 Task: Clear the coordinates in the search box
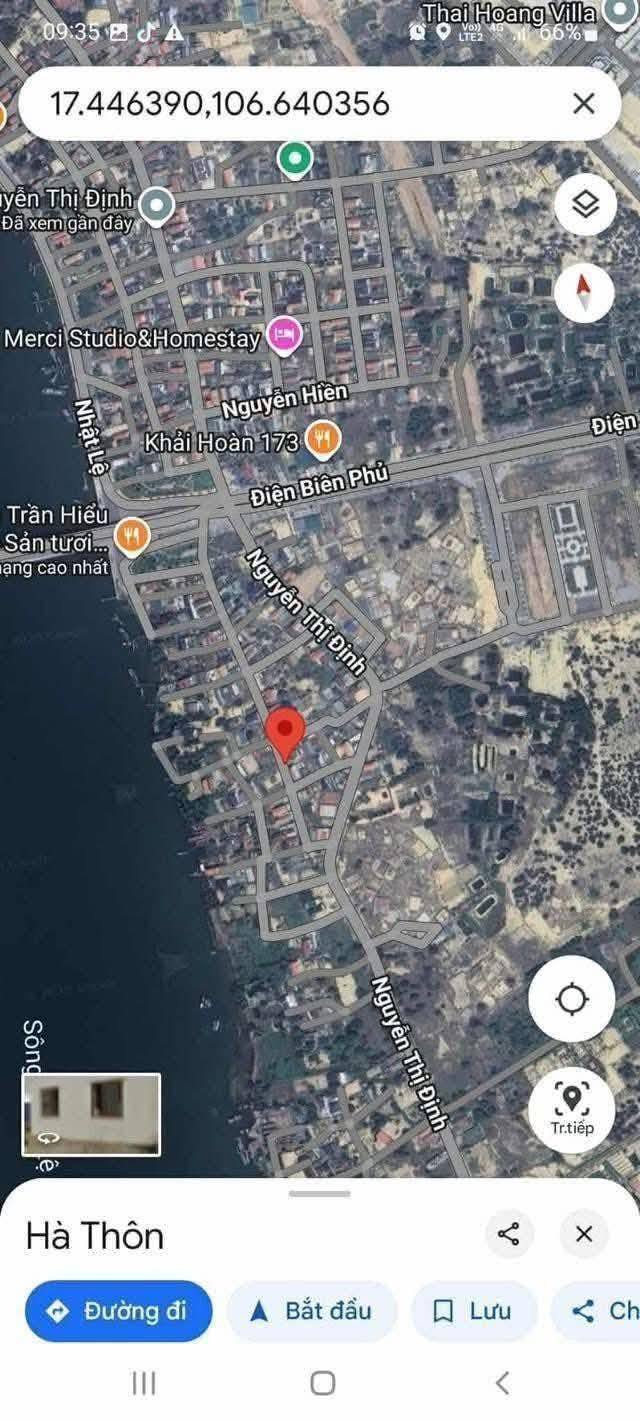pos(583,103)
